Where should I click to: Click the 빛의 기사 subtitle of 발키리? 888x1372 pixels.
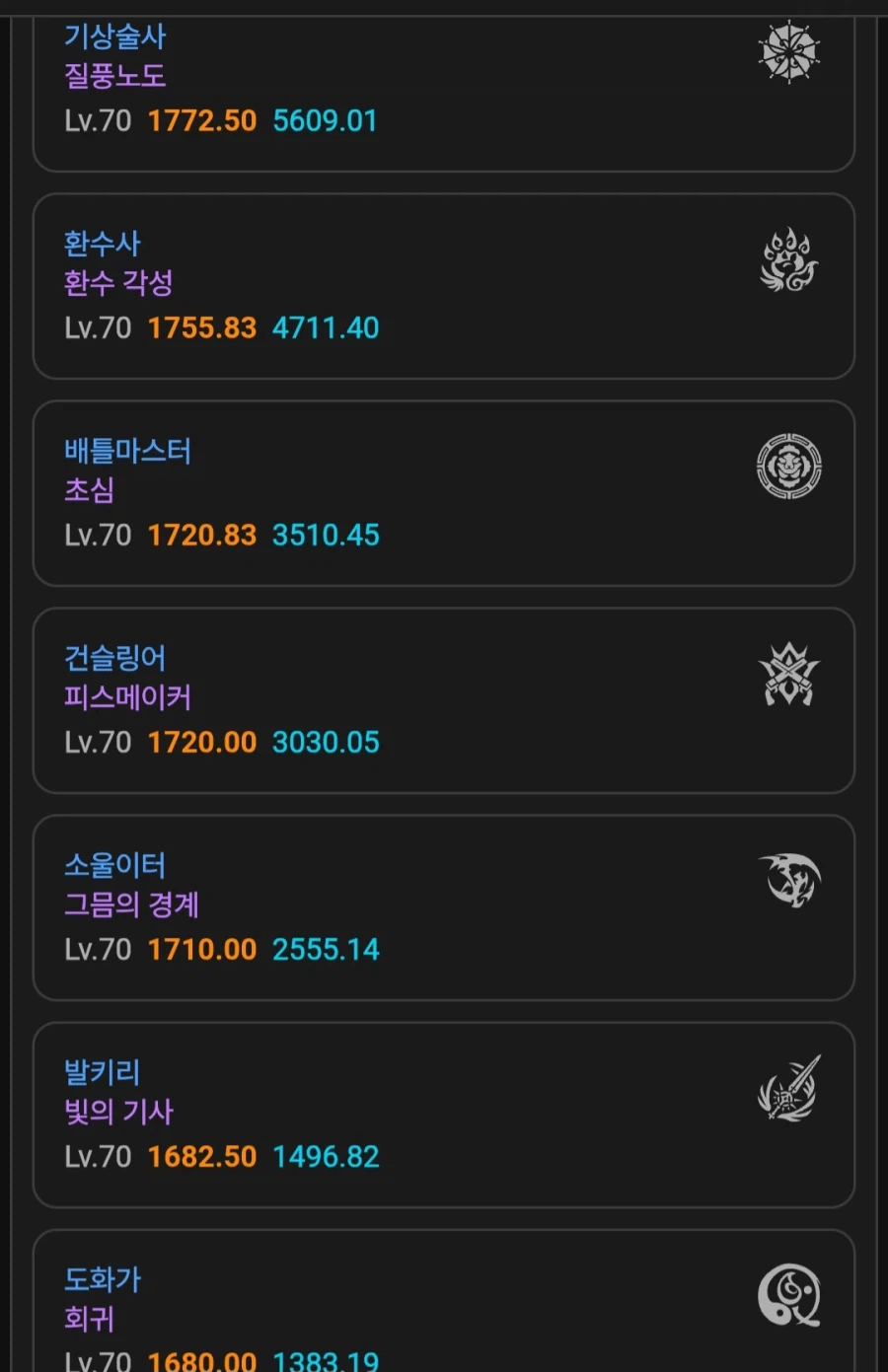(x=115, y=1112)
